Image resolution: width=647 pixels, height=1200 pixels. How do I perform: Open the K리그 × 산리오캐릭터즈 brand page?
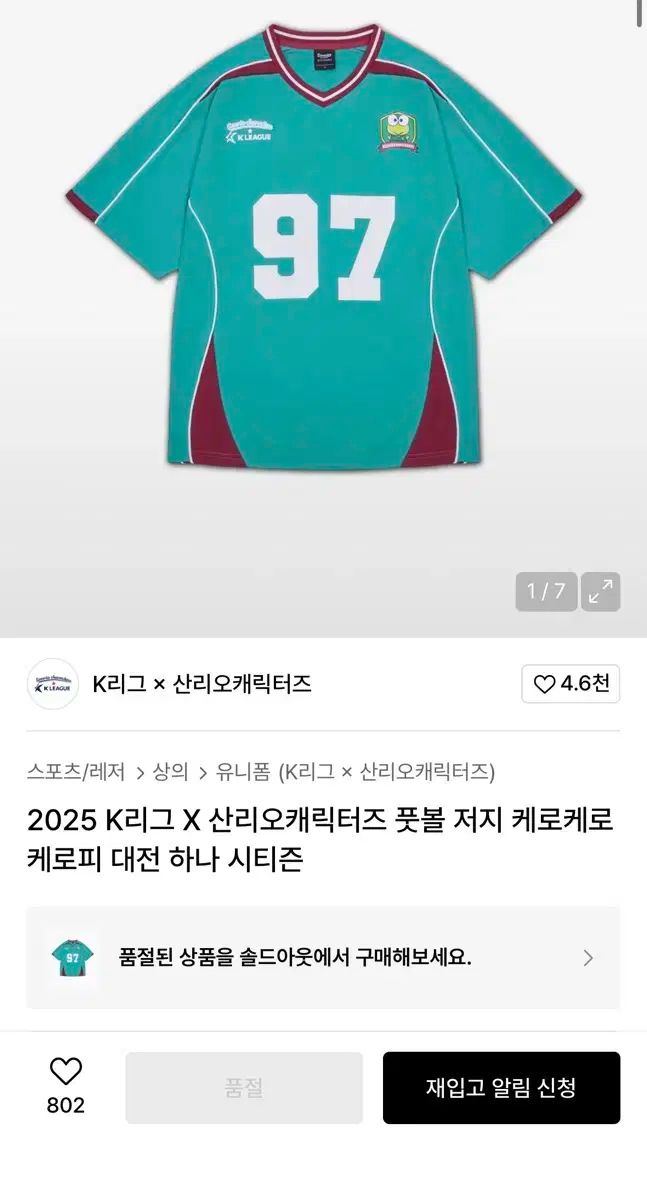(x=201, y=684)
